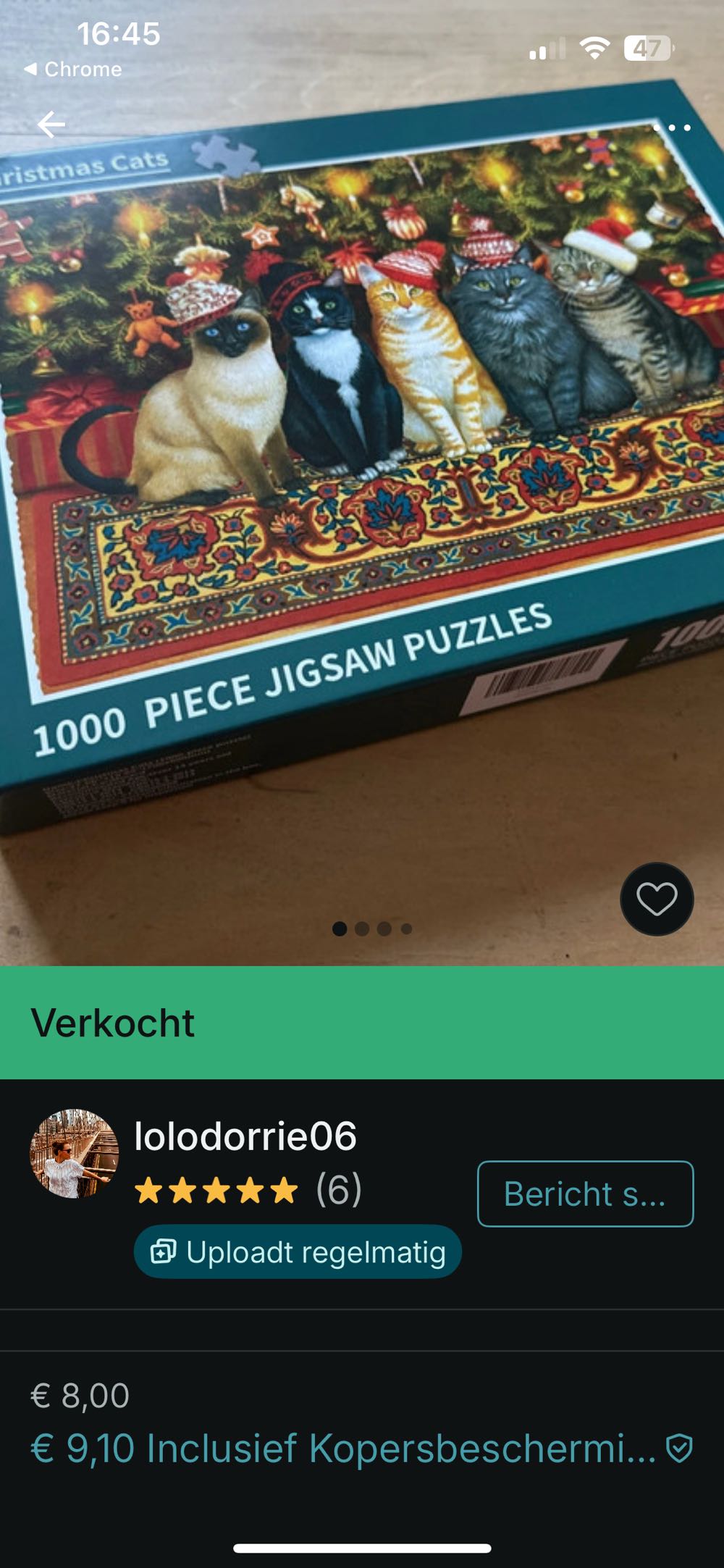Tap the Uploadt regelmatig badge icon

click(165, 1249)
